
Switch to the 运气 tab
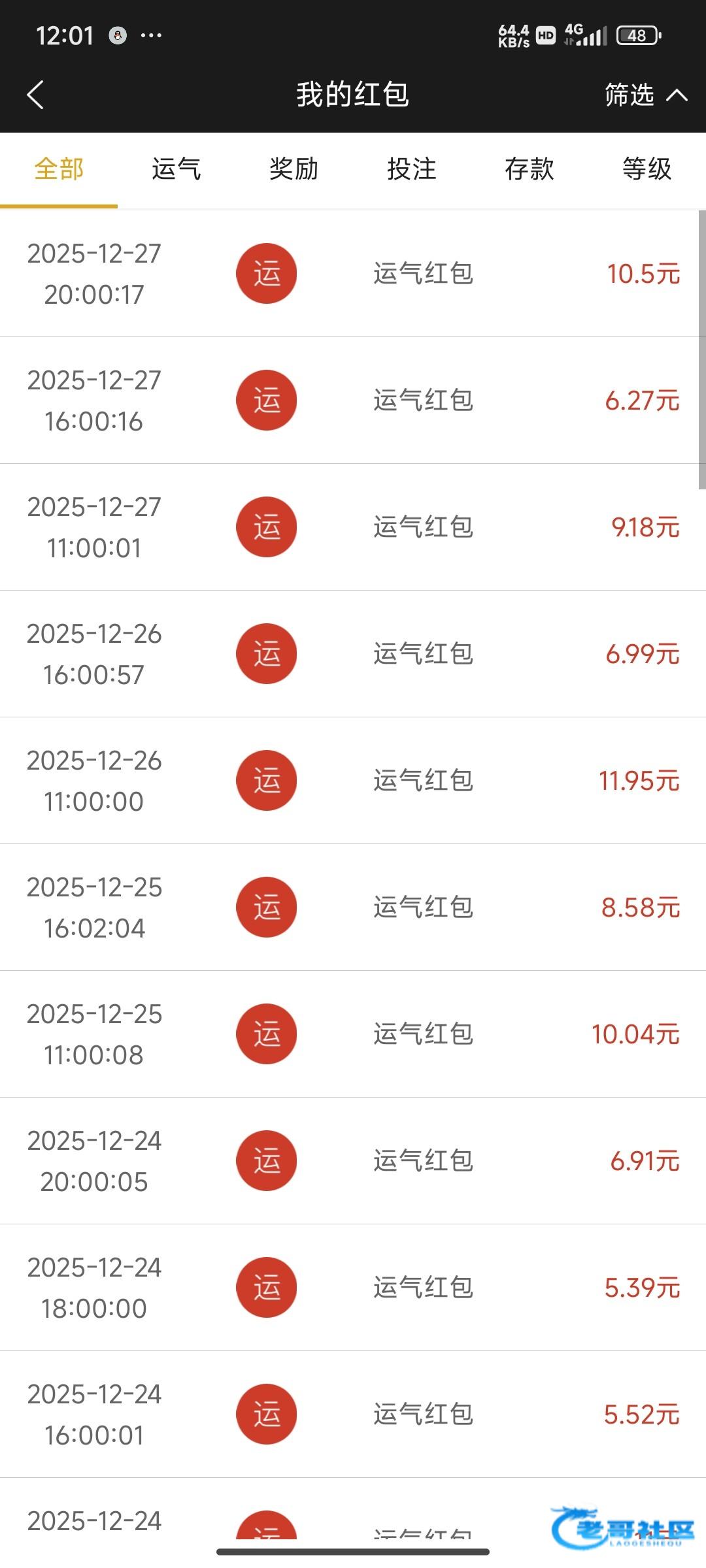(176, 169)
